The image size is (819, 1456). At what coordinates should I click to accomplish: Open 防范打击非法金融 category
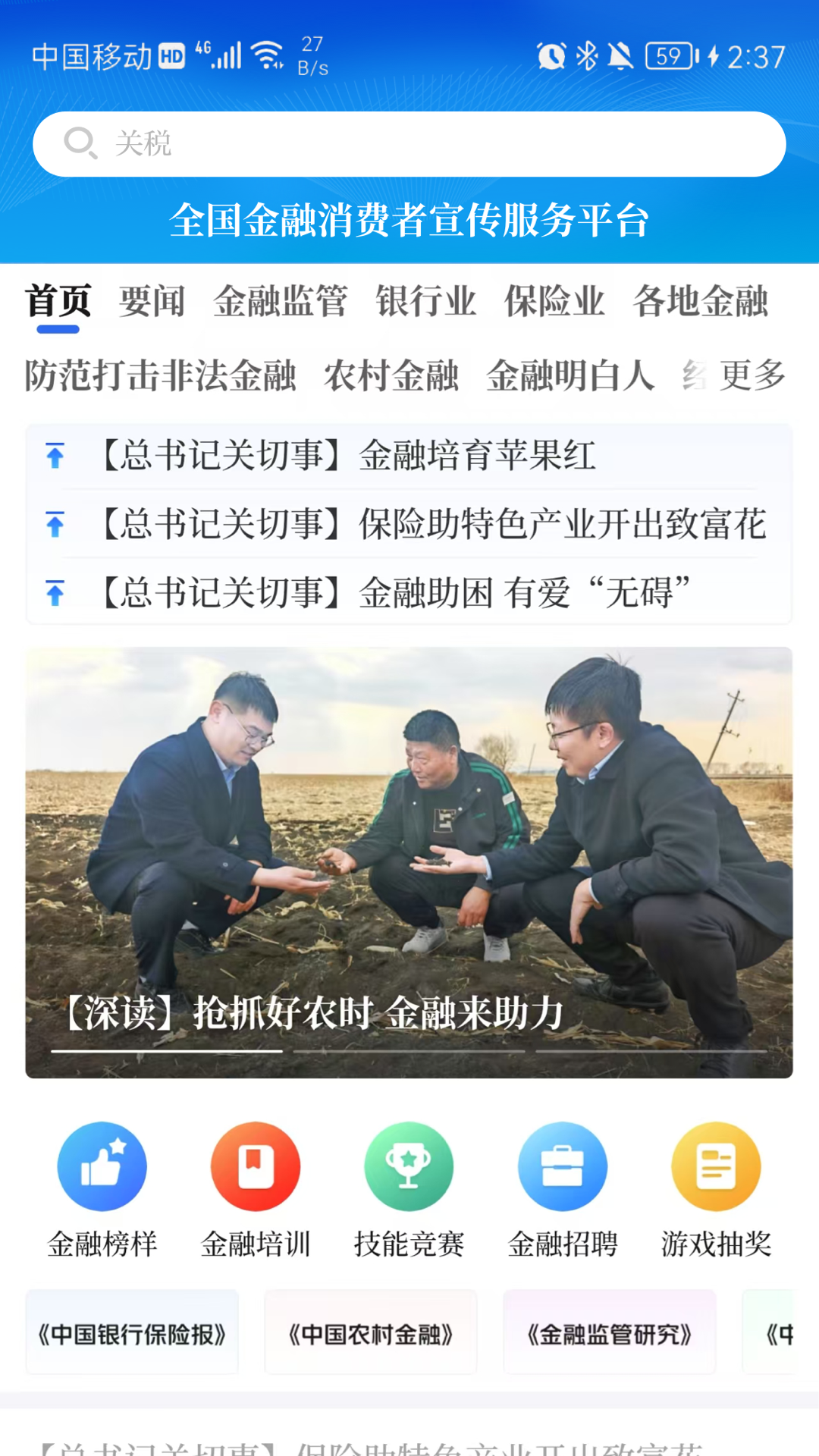pos(160,375)
